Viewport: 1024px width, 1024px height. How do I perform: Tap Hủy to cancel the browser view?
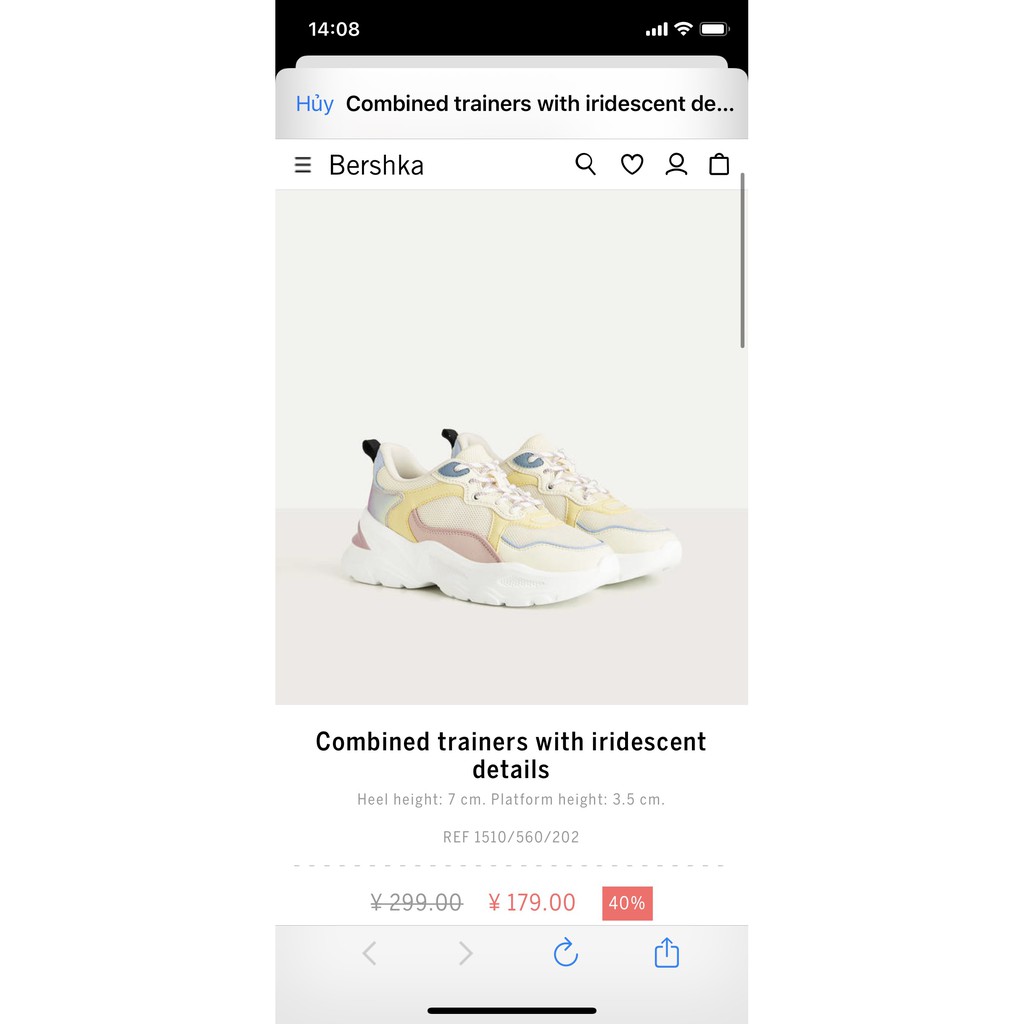pyautogui.click(x=314, y=104)
